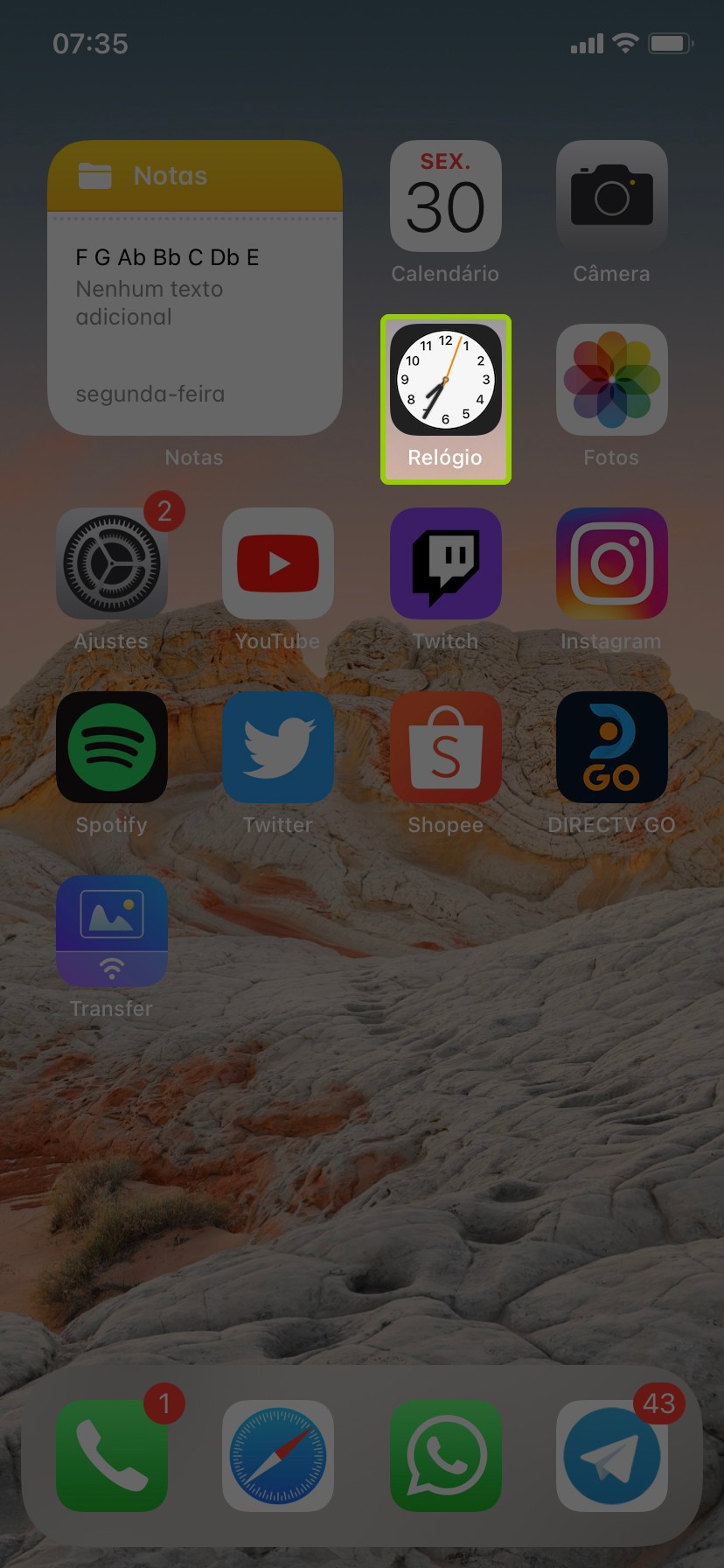Launch DIRECTV GO
Screen dimensions: 724x1568
611,748
